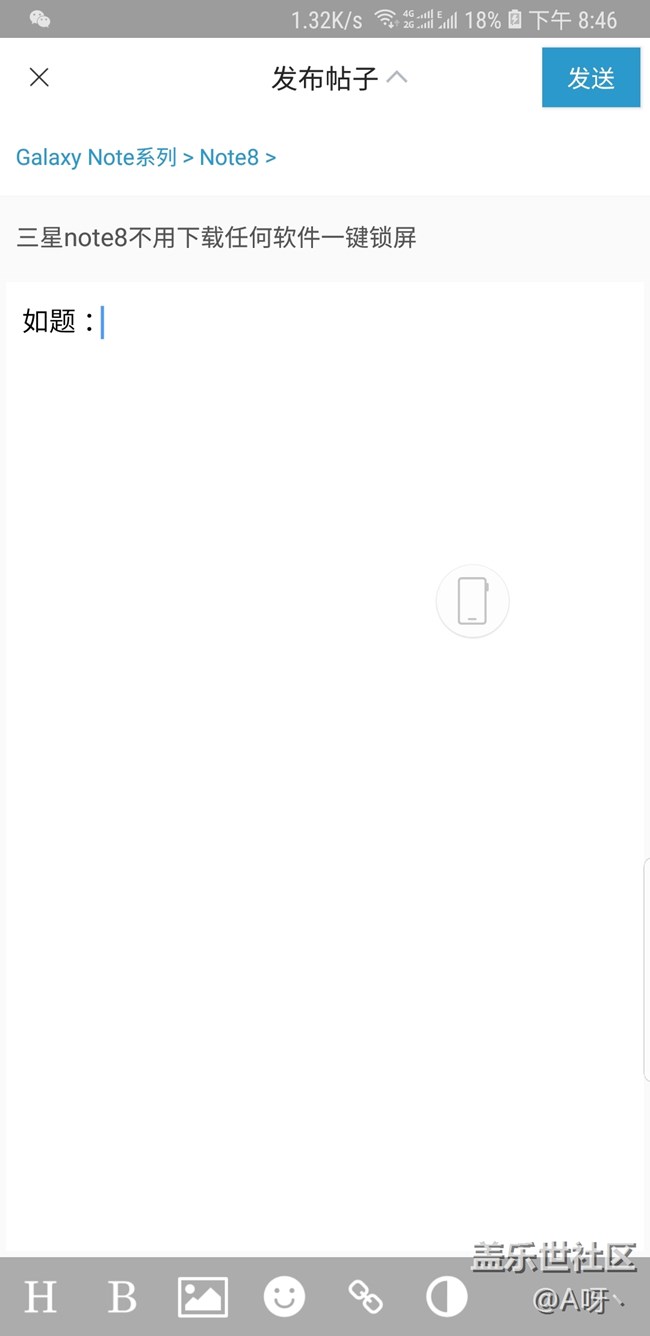Tap the floating phone icon button
650x1336 pixels.
pos(472,601)
